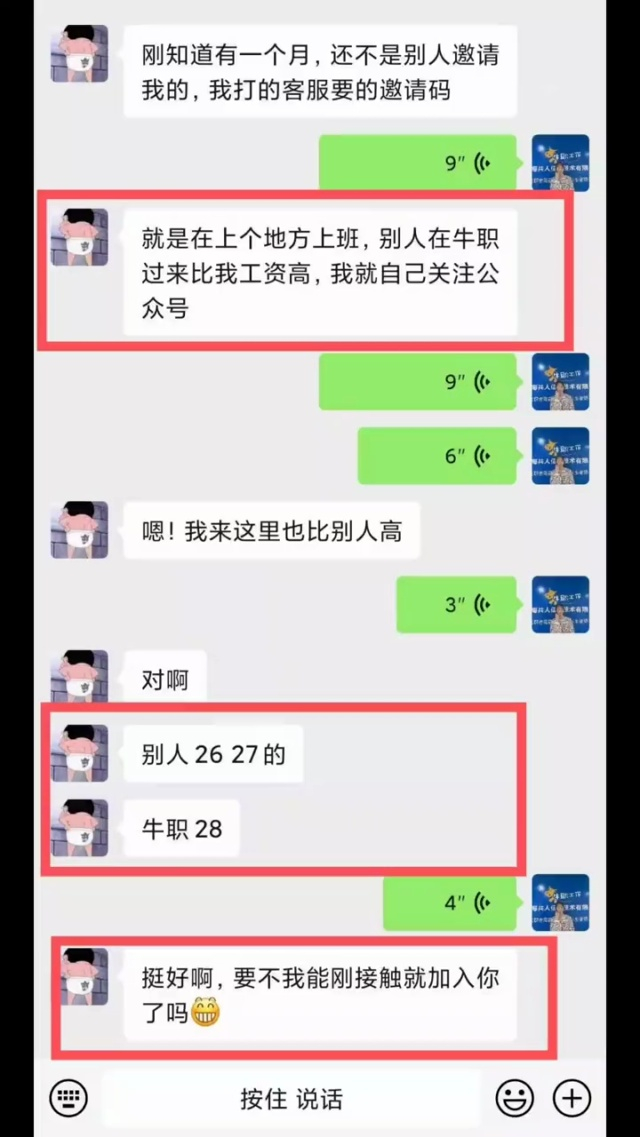Open the plus attachment menu
The width and height of the screenshot is (640, 1137).
tap(573, 1098)
